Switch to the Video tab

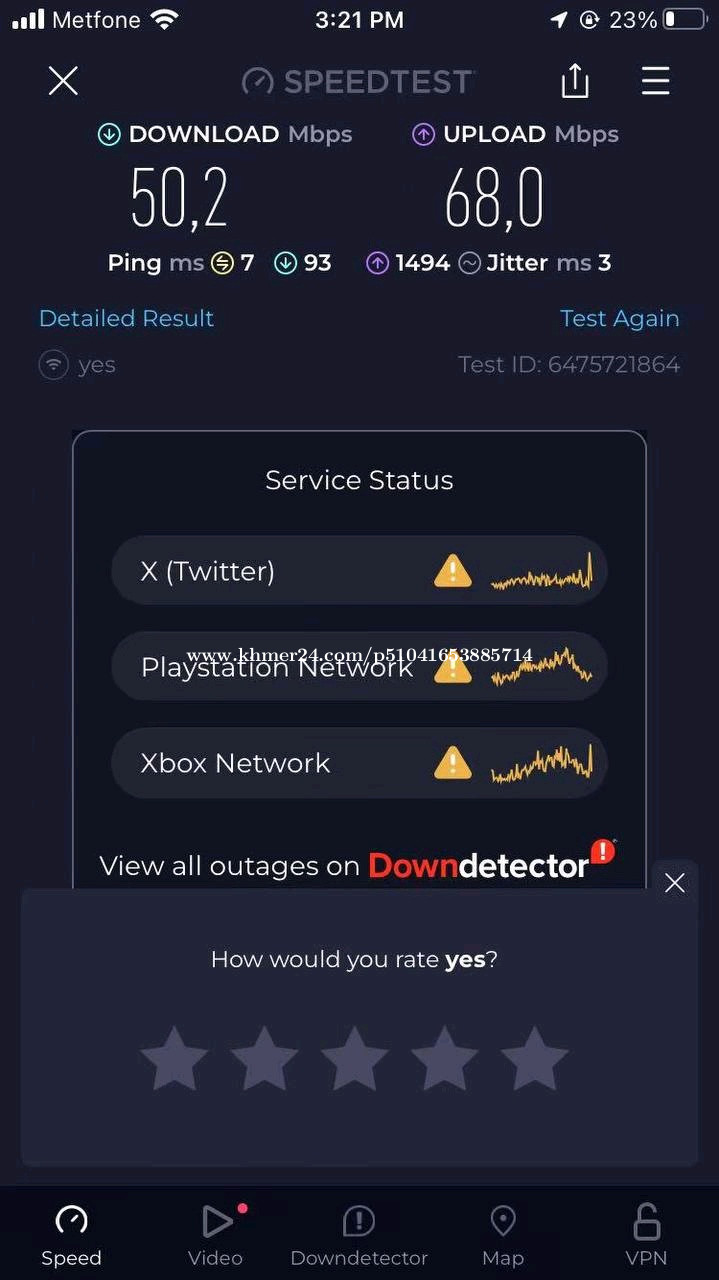216,1236
